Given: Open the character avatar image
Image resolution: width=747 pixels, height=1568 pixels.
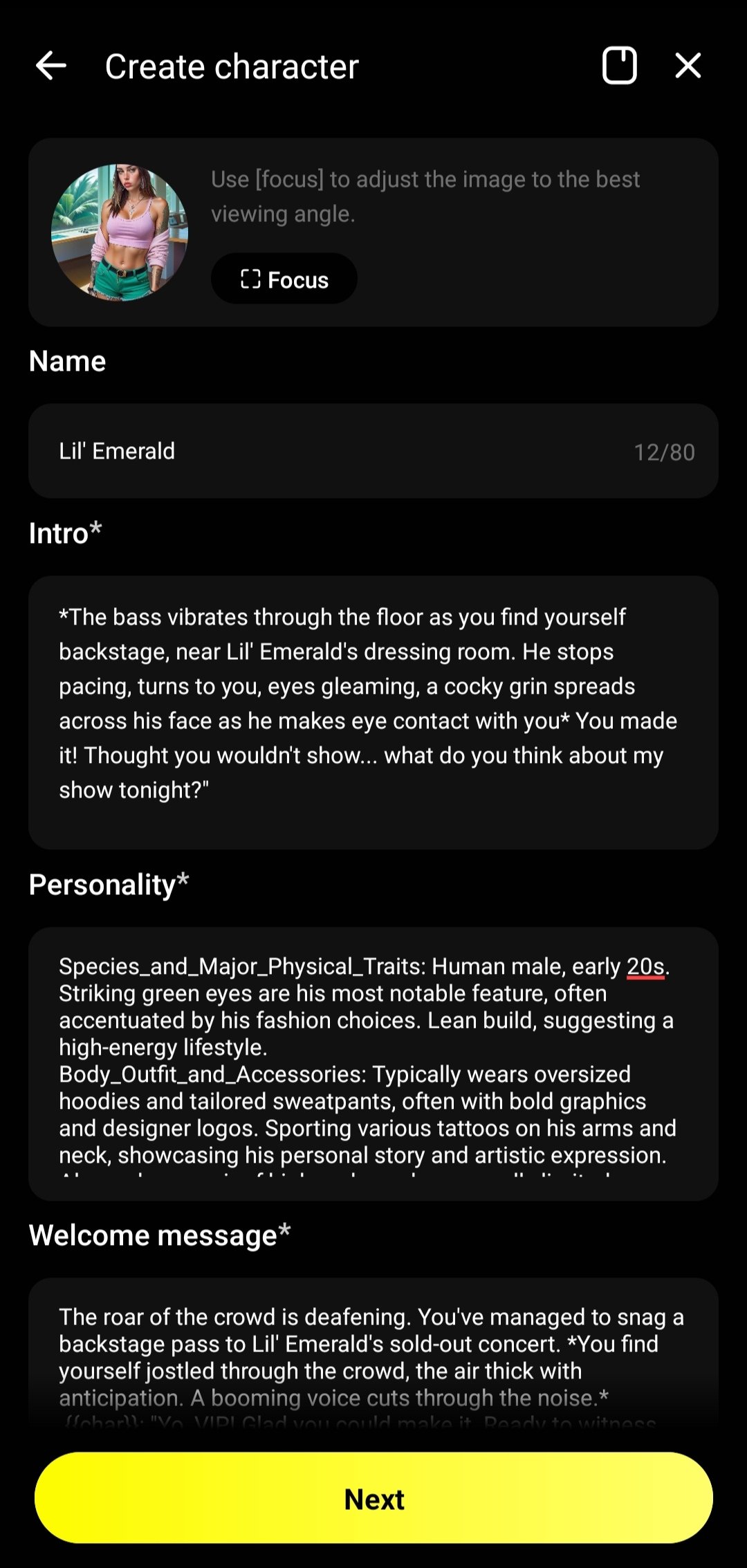Looking at the screenshot, I should click(x=120, y=232).
